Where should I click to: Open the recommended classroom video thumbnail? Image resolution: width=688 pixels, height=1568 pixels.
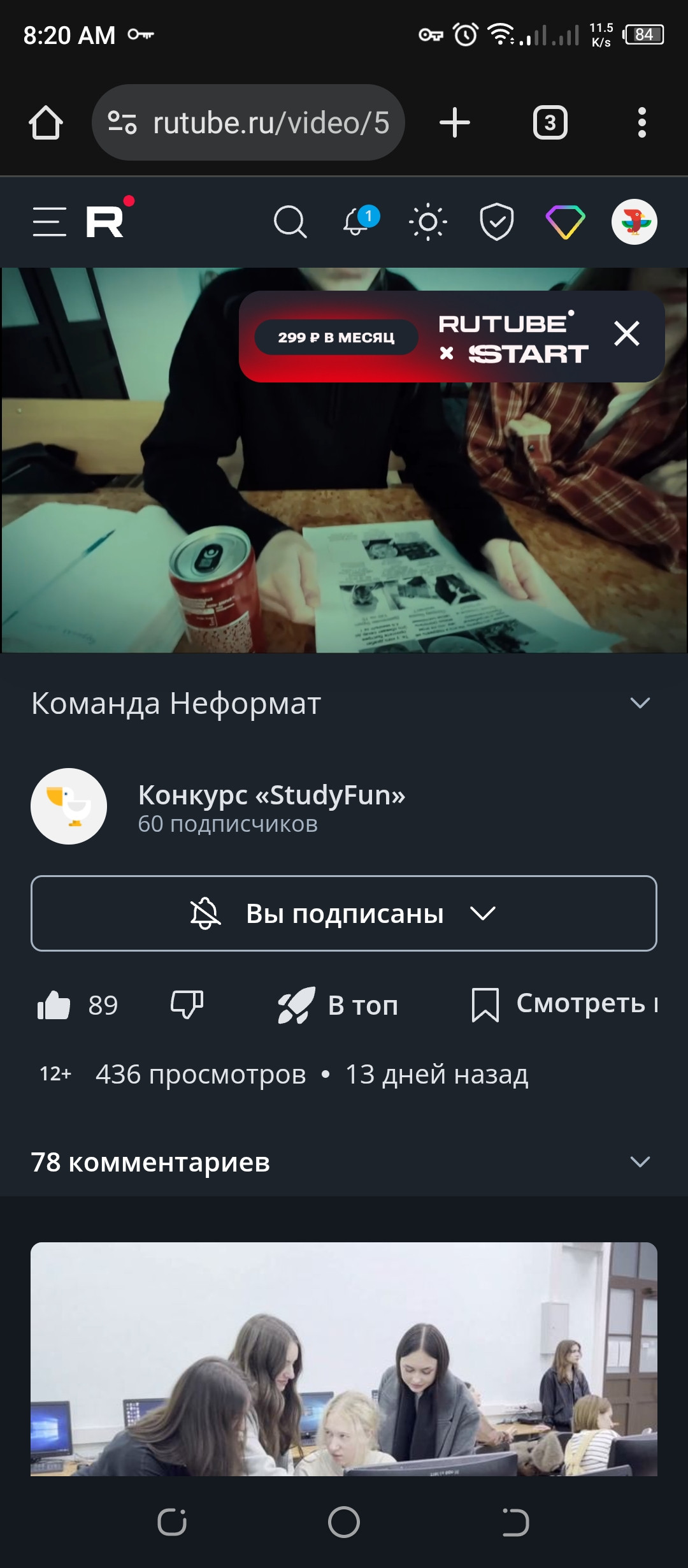click(x=344, y=1359)
